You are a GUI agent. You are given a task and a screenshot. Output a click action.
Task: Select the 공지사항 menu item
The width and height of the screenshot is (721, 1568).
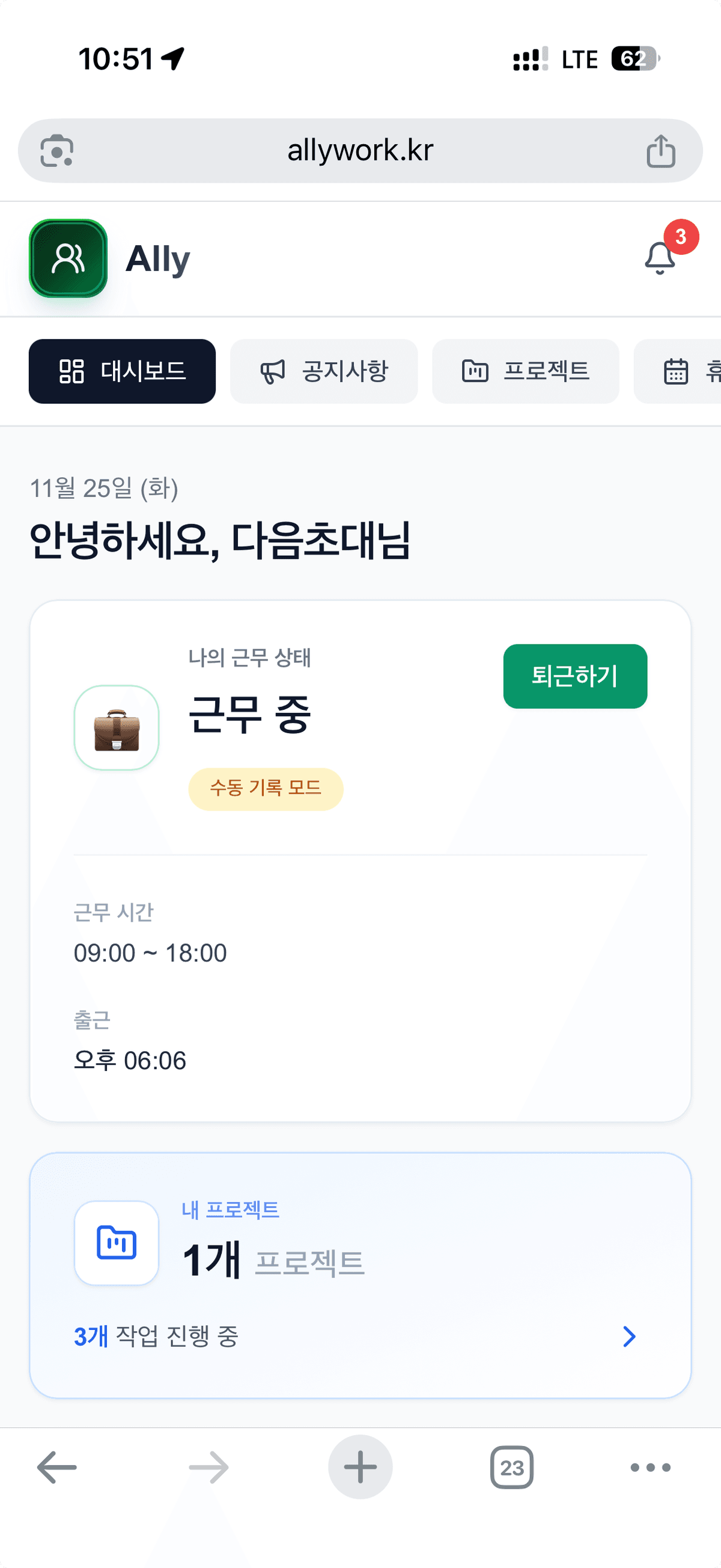324,371
